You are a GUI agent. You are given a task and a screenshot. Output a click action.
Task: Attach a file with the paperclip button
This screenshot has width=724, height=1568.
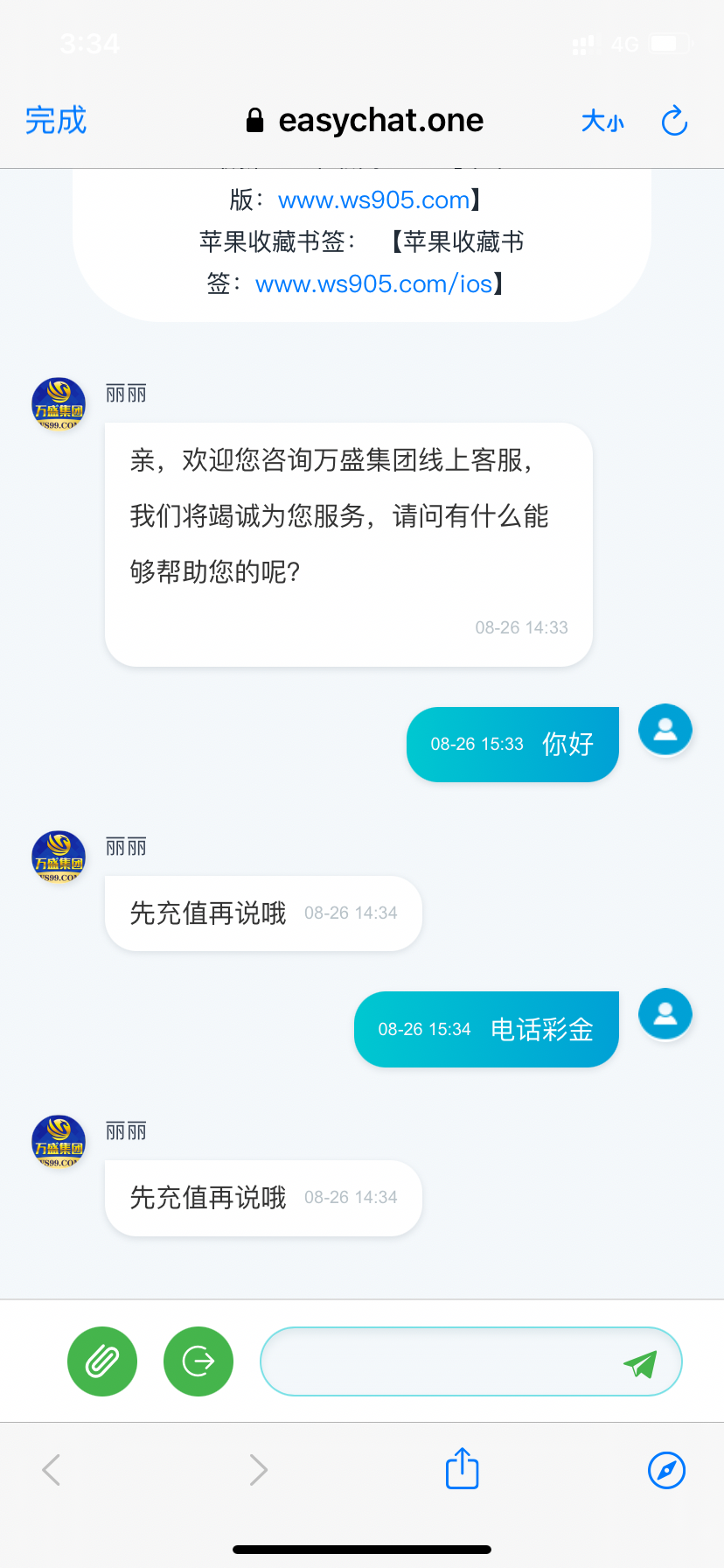[x=102, y=1361]
